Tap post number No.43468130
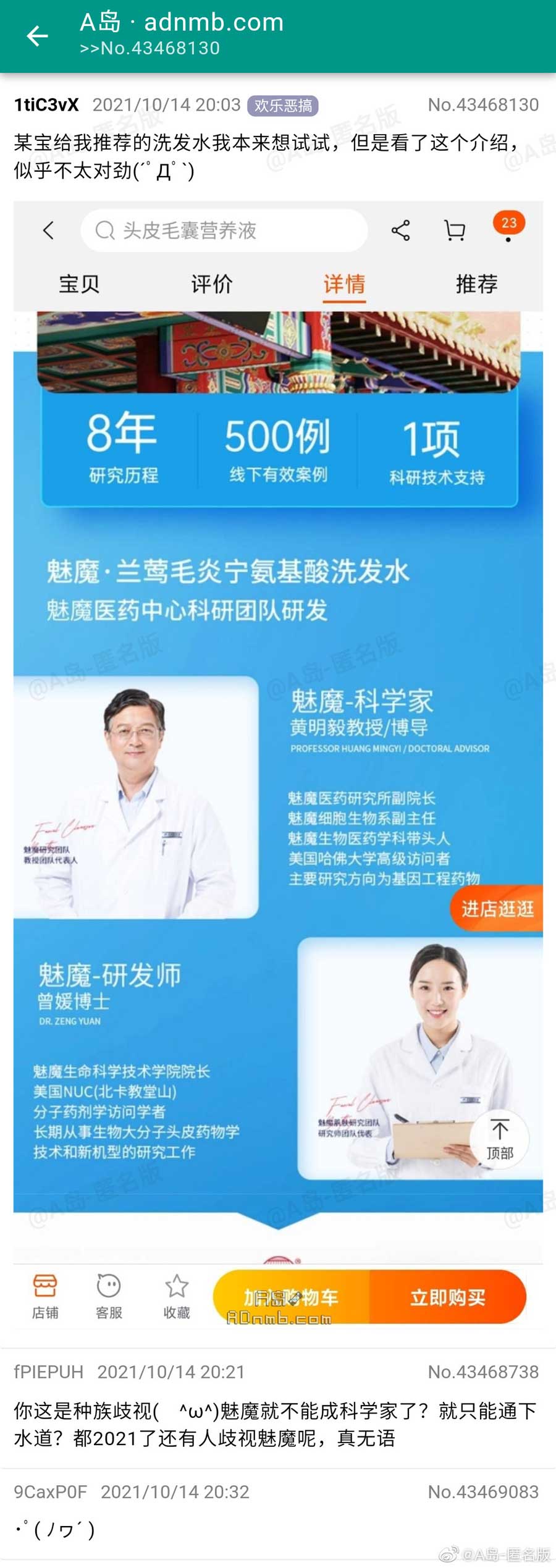 coord(483,105)
